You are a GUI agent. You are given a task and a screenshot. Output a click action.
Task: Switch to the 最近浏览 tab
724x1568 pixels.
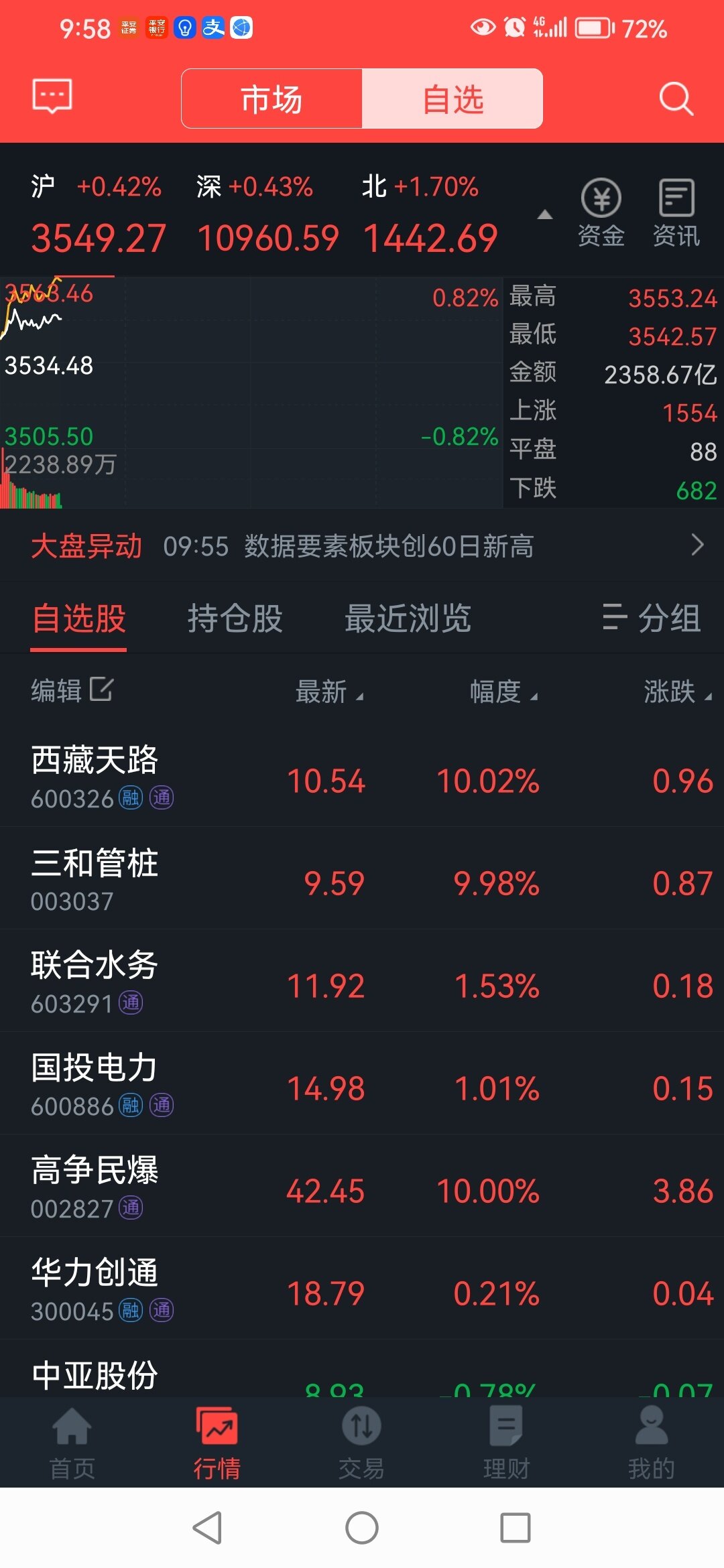(x=408, y=618)
